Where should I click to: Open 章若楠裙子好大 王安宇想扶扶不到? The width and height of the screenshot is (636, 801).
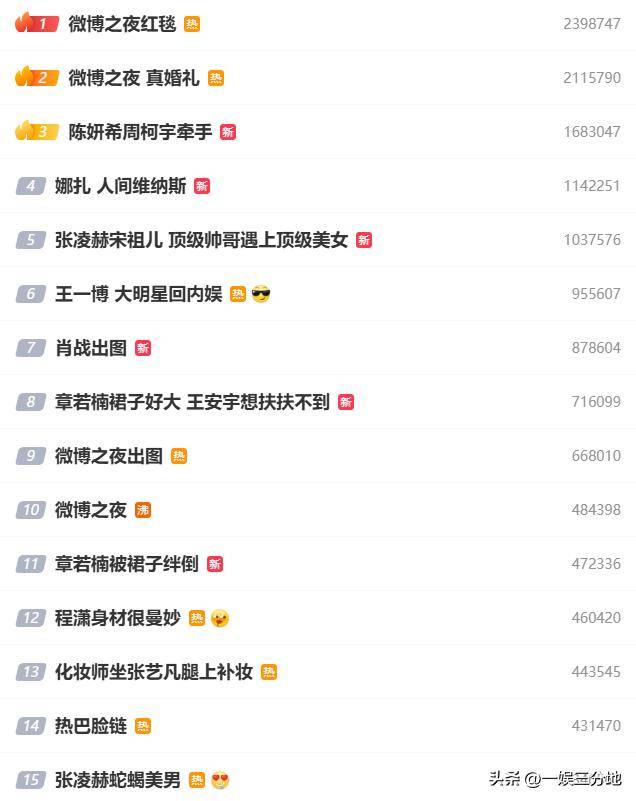(192, 402)
